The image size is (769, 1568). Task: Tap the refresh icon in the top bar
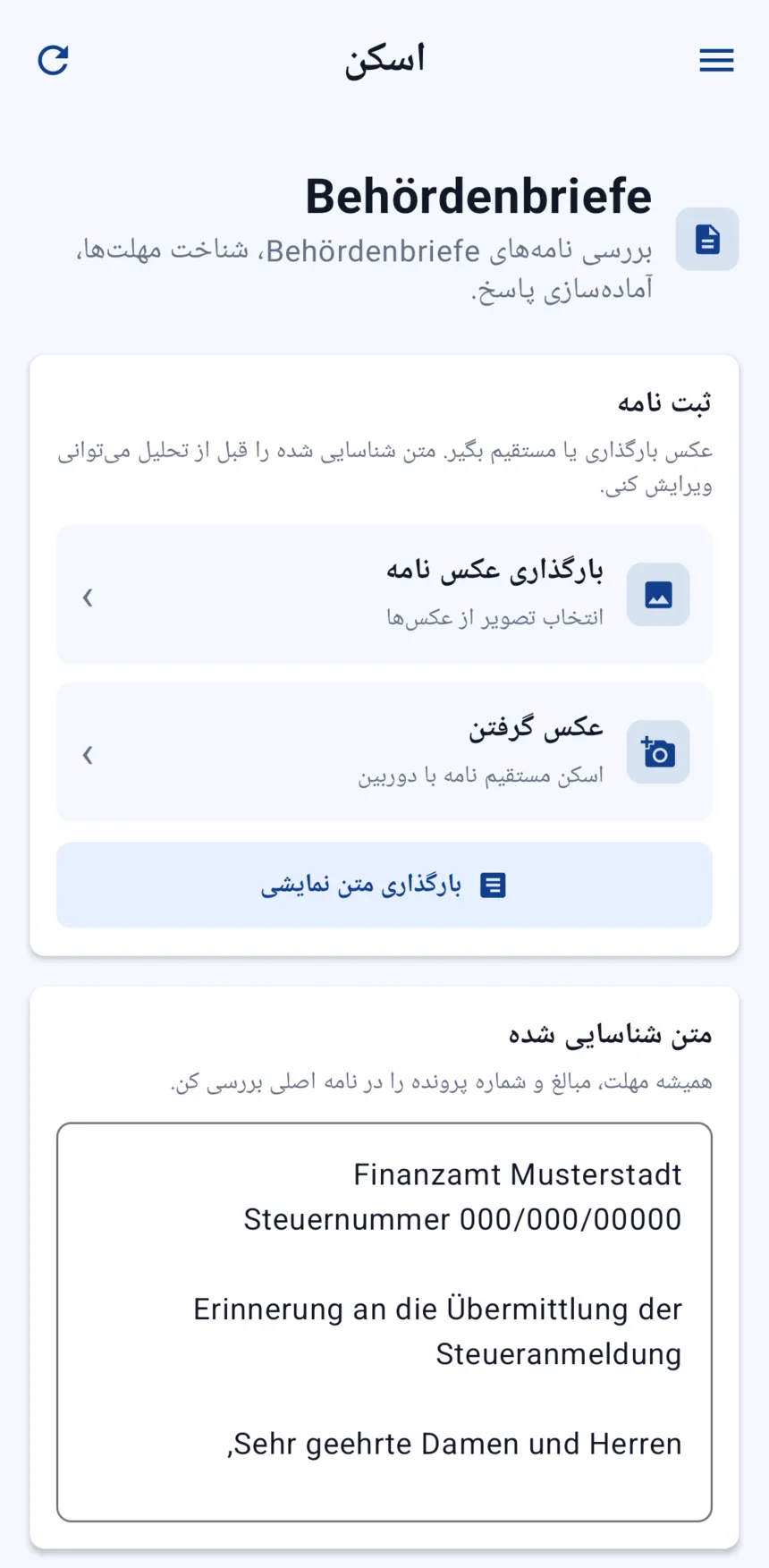[x=54, y=60]
